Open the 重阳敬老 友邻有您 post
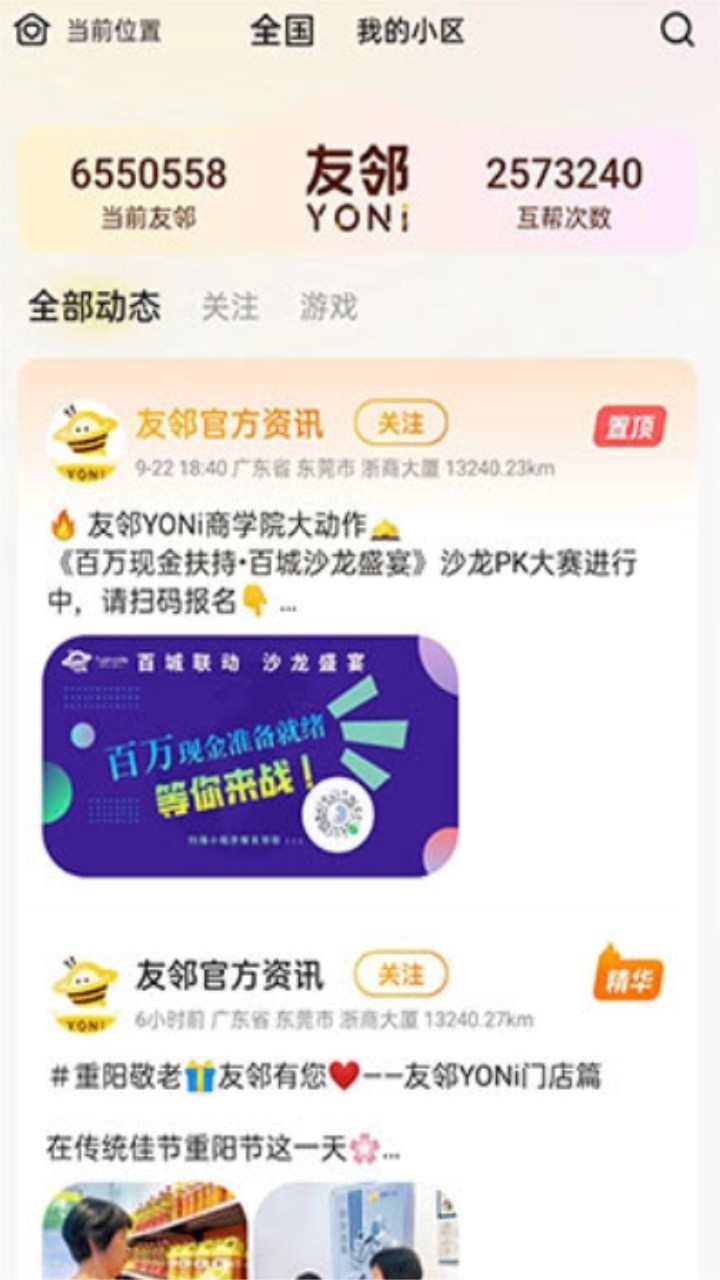Viewport: 720px width, 1280px height. 325,1076
